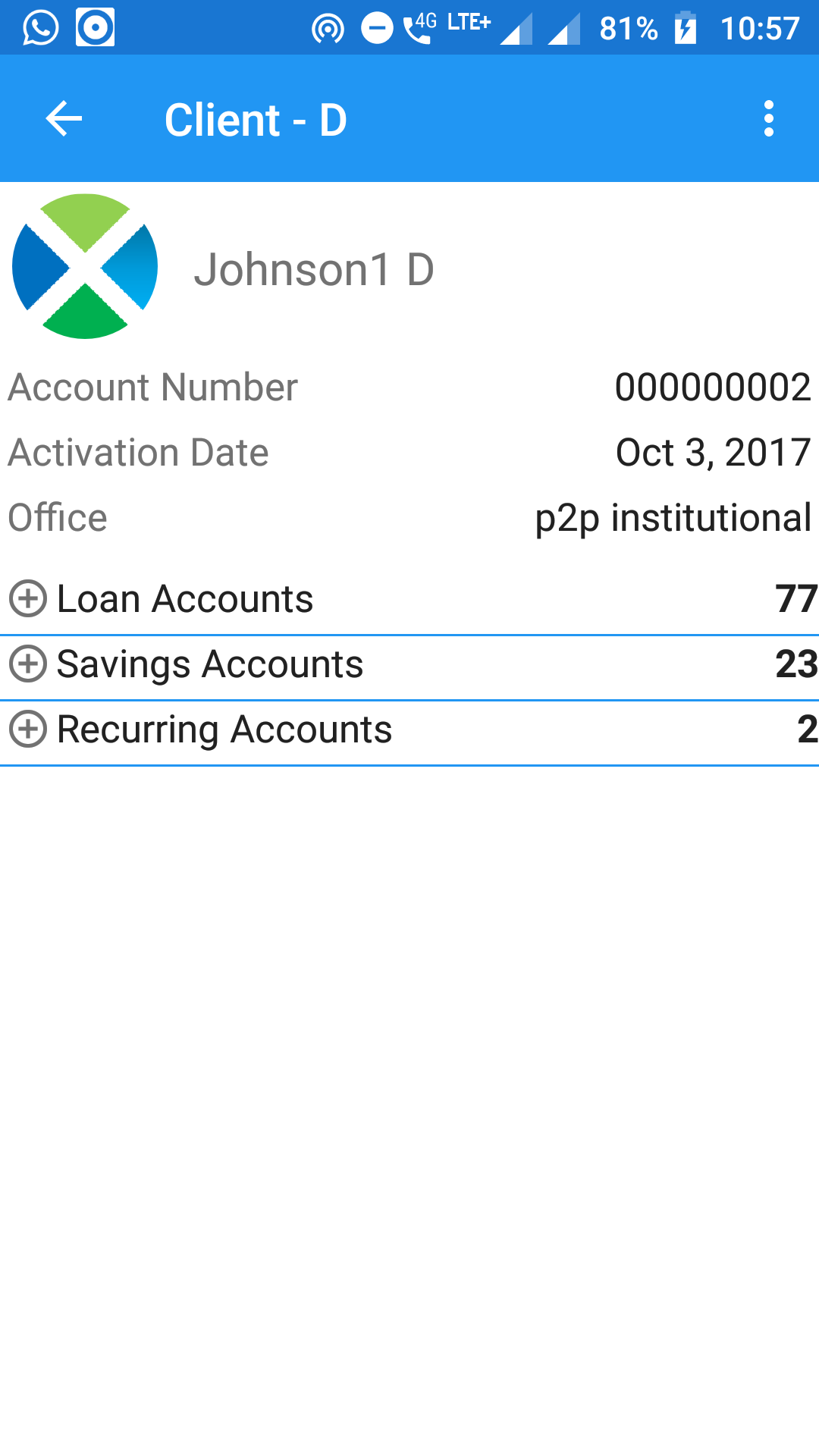Expand the Savings Accounts section
The image size is (819, 1456).
[29, 664]
